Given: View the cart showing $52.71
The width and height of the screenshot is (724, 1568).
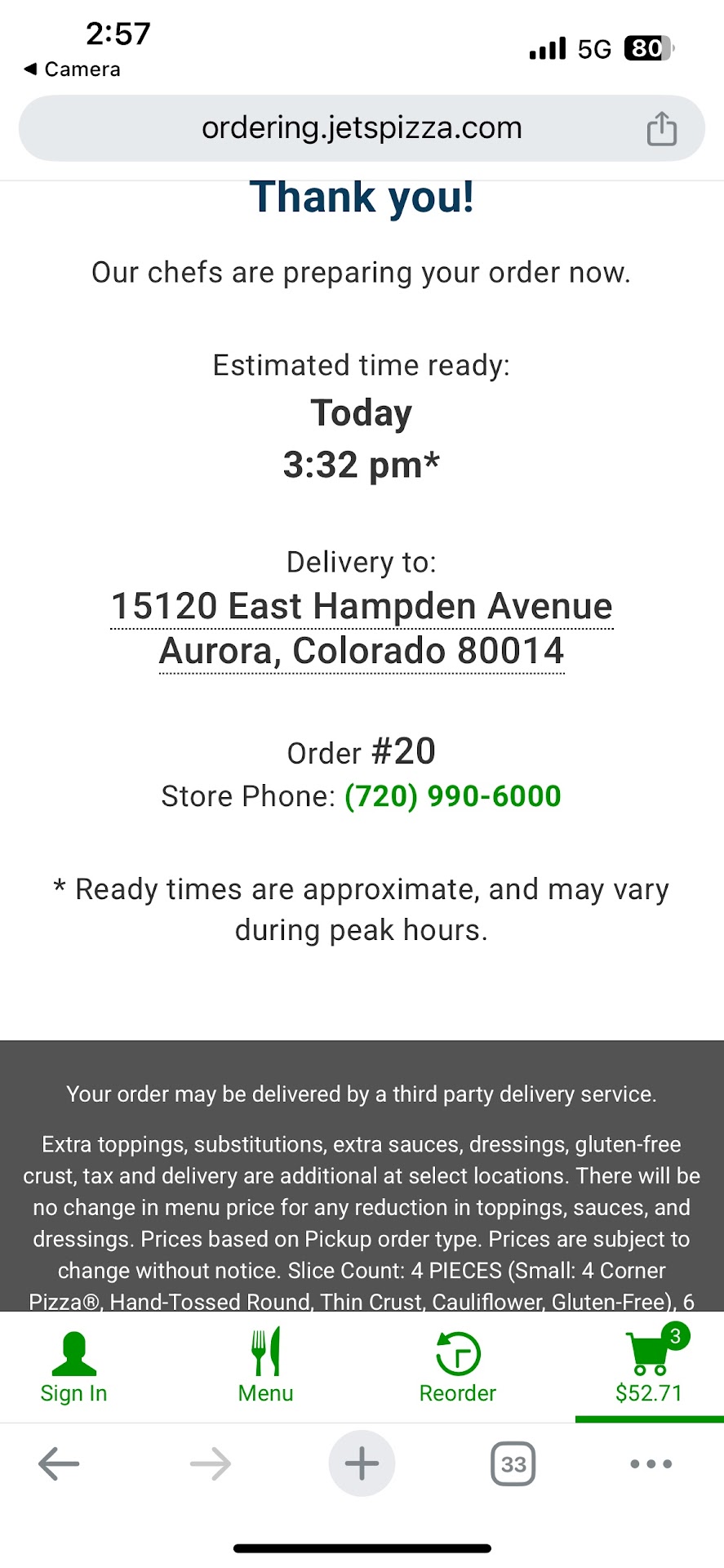Looking at the screenshot, I should point(649,1367).
